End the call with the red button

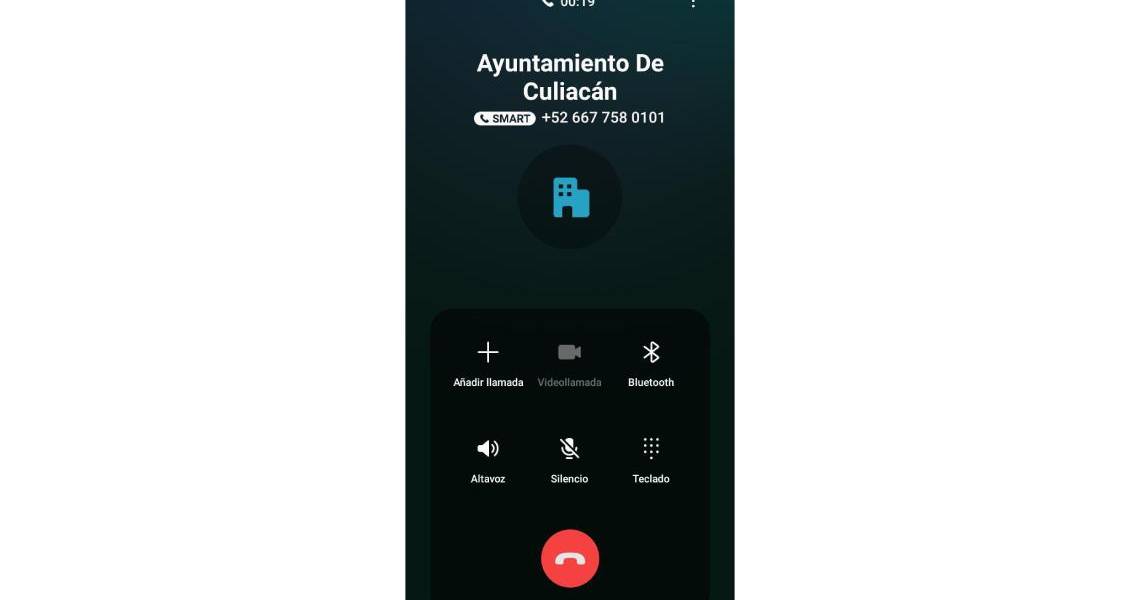click(x=570, y=558)
